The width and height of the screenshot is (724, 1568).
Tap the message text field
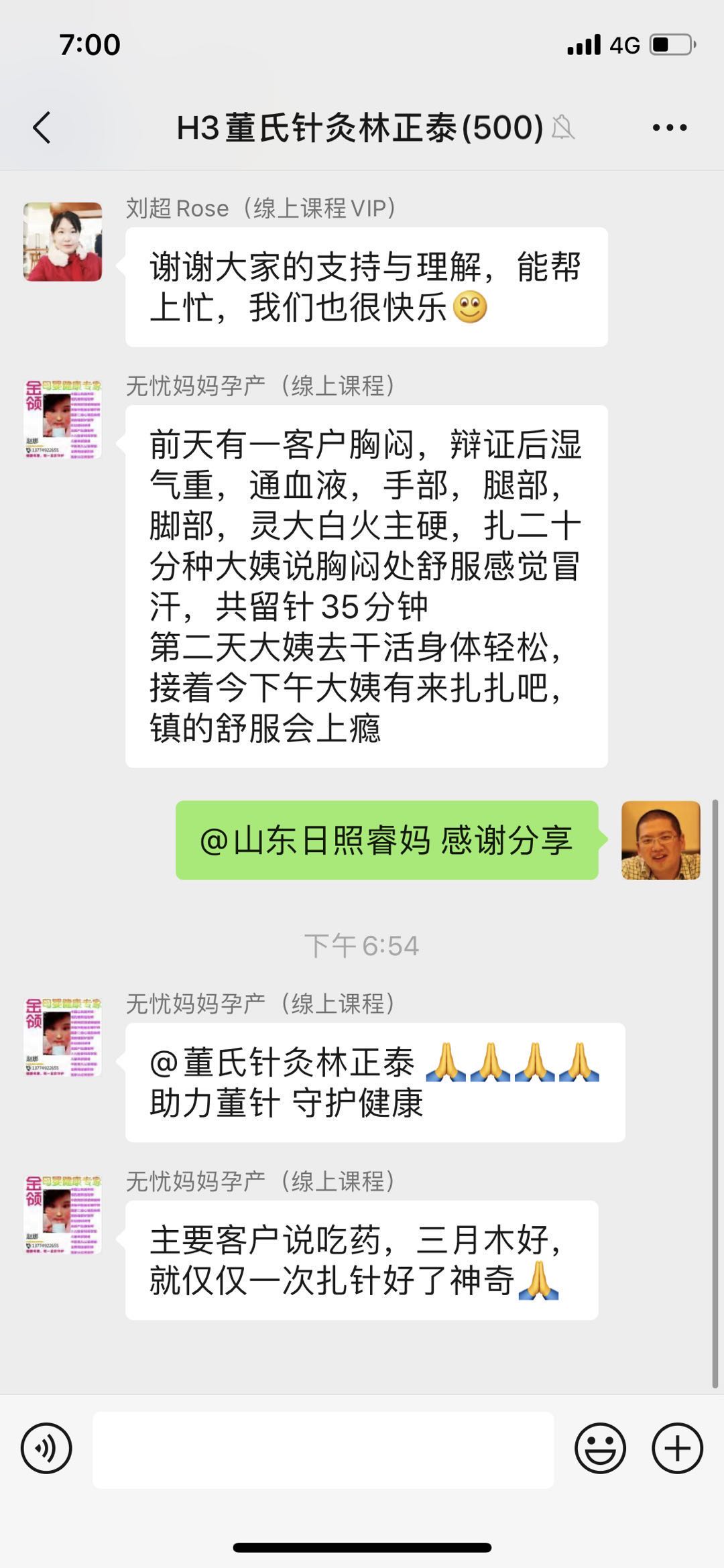click(323, 1449)
